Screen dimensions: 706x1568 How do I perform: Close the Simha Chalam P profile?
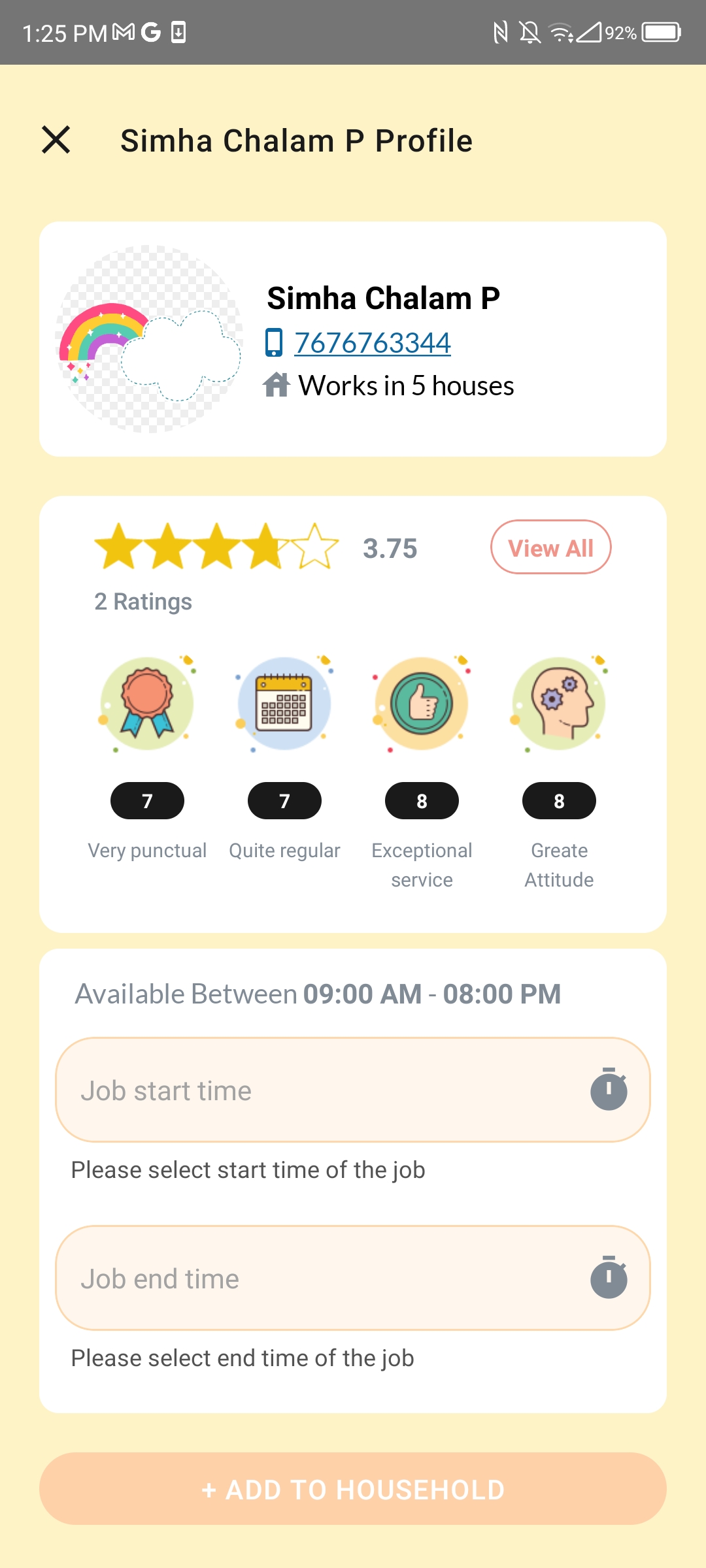pos(56,140)
